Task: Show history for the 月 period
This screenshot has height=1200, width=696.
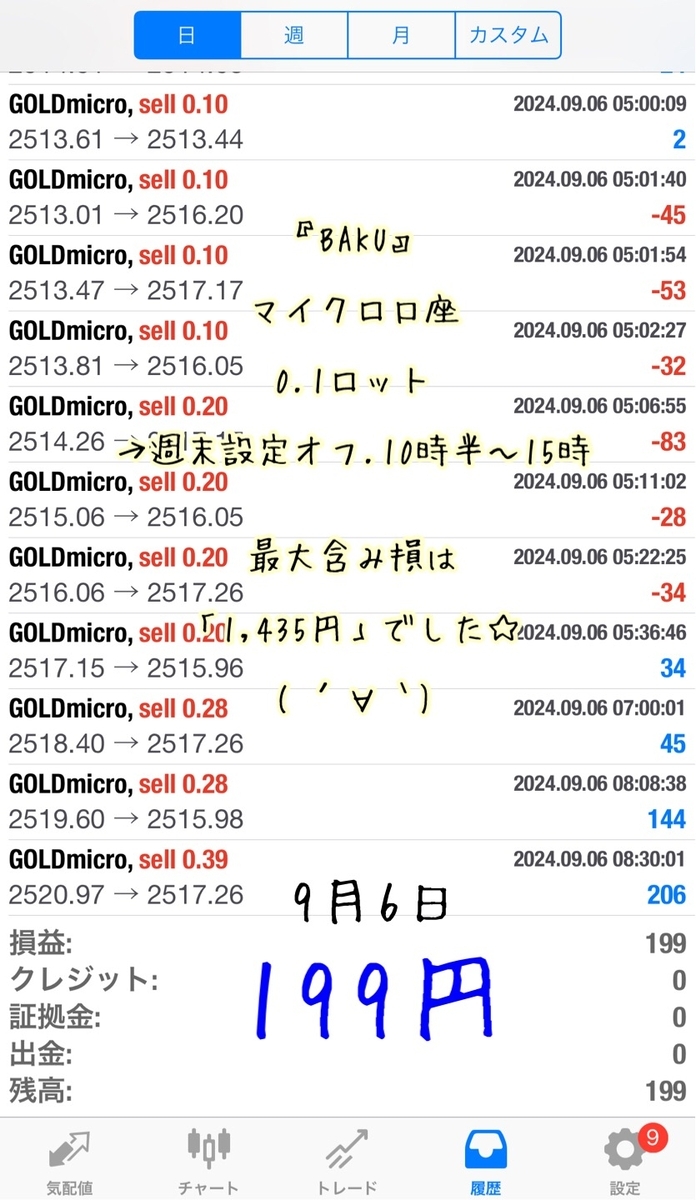Action: pyautogui.click(x=401, y=35)
